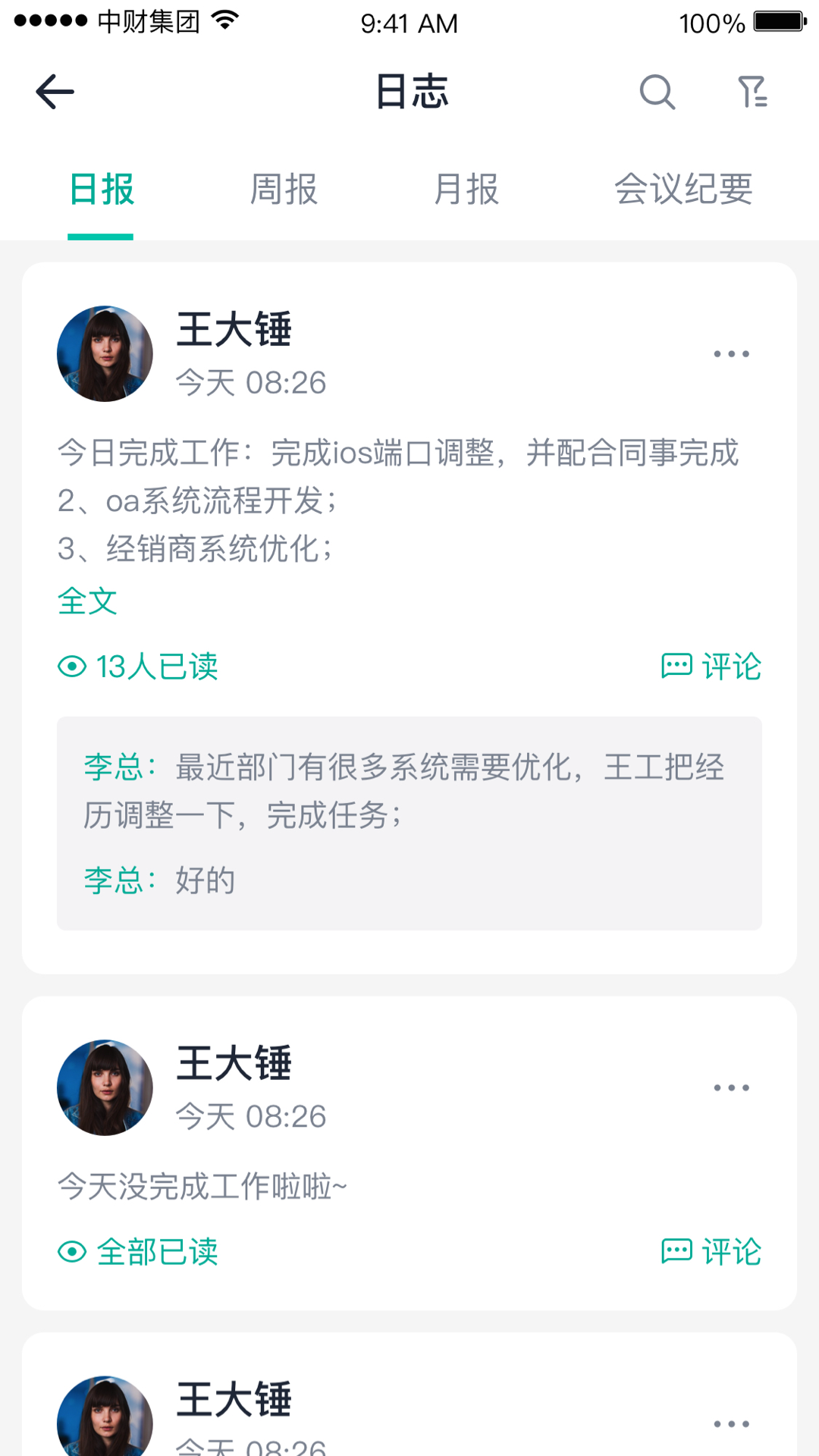The width and height of the screenshot is (819, 1456).
Task: Open the filter icon next to search
Action: [x=752, y=92]
